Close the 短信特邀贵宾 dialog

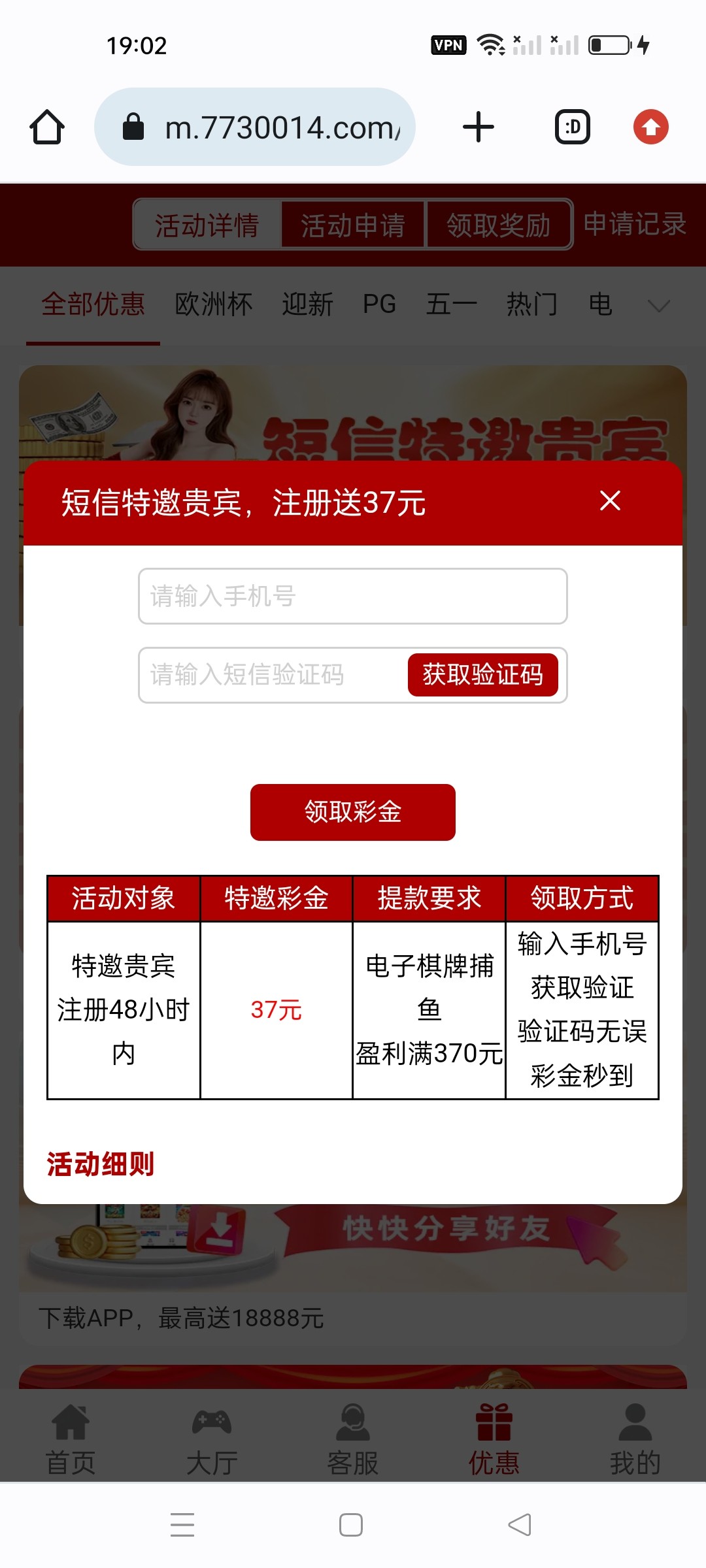610,501
